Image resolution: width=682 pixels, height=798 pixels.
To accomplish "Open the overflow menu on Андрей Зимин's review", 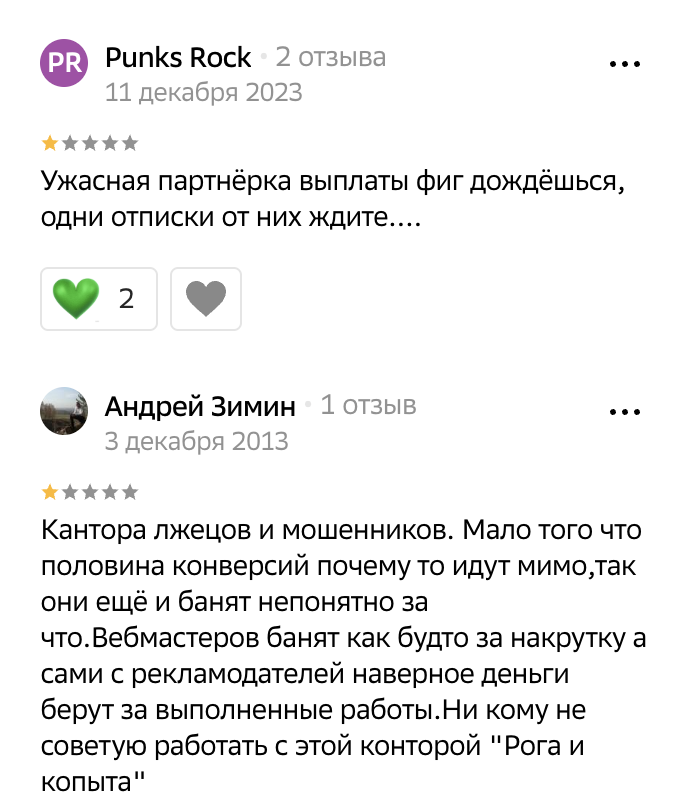I will (624, 411).
